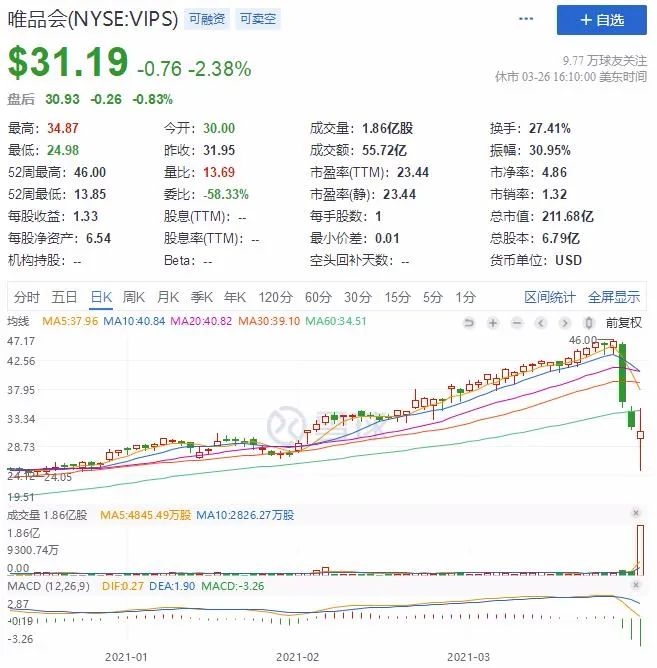
Task: Show the 季K quarterly chart
Action: tap(202, 297)
